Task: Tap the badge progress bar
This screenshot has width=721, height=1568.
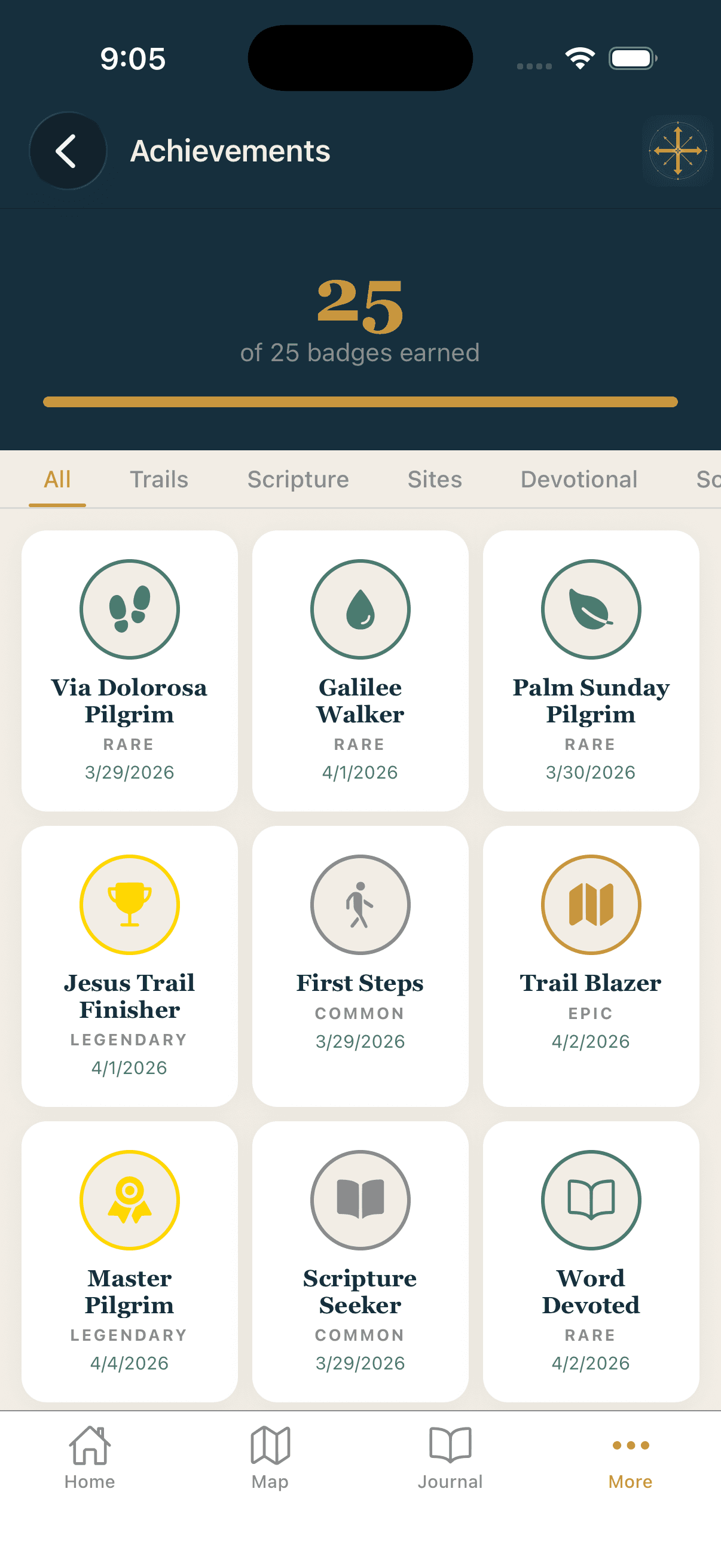Action: click(360, 401)
